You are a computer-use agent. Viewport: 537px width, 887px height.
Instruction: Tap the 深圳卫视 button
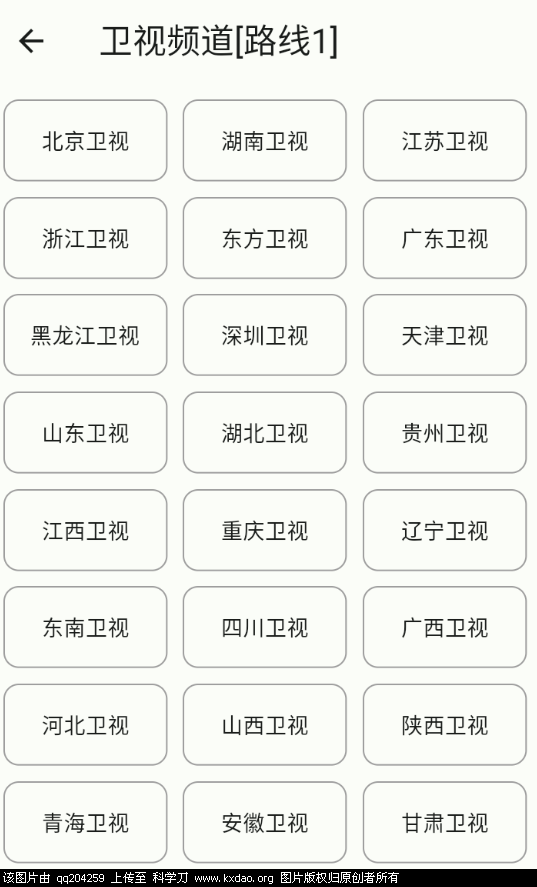(265, 335)
